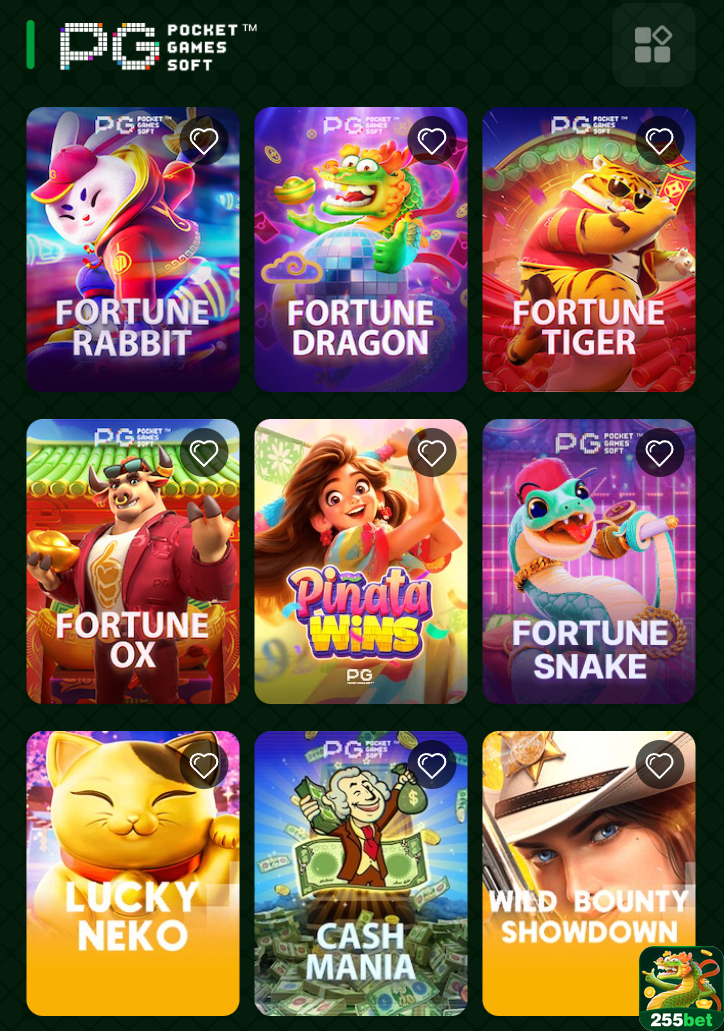The width and height of the screenshot is (724, 1031).
Task: Favorite Fortune Ox using its heart toggle
Action: tap(204, 452)
